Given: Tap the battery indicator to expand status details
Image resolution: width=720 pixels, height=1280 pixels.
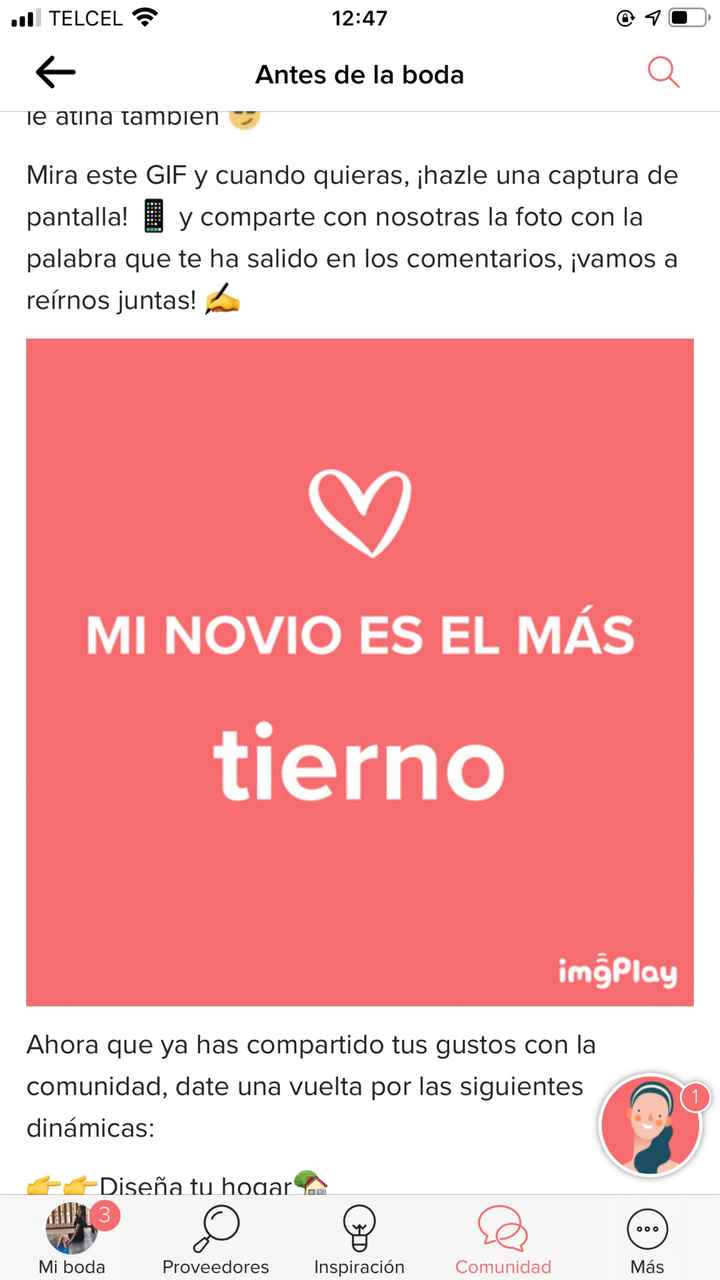Looking at the screenshot, I should tap(690, 16).
